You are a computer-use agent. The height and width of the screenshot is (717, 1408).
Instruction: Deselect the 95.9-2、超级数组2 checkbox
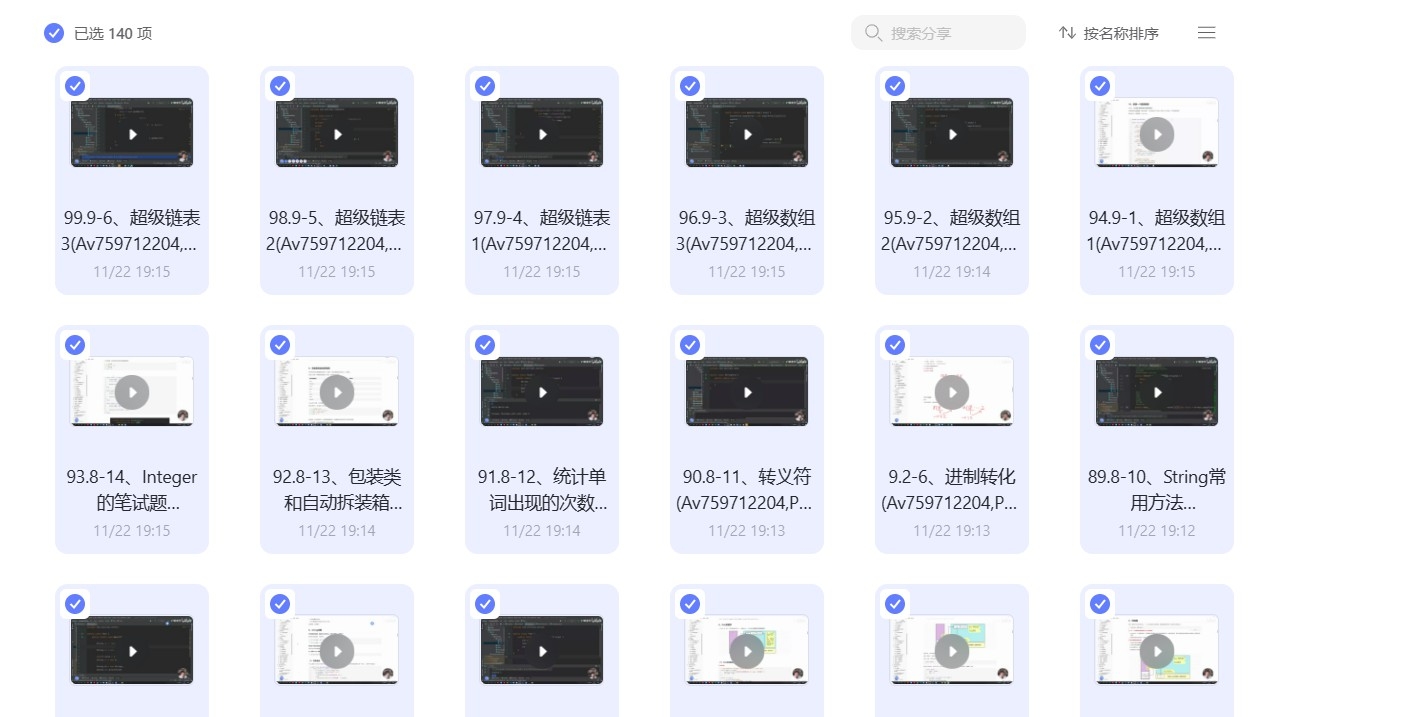click(x=895, y=86)
